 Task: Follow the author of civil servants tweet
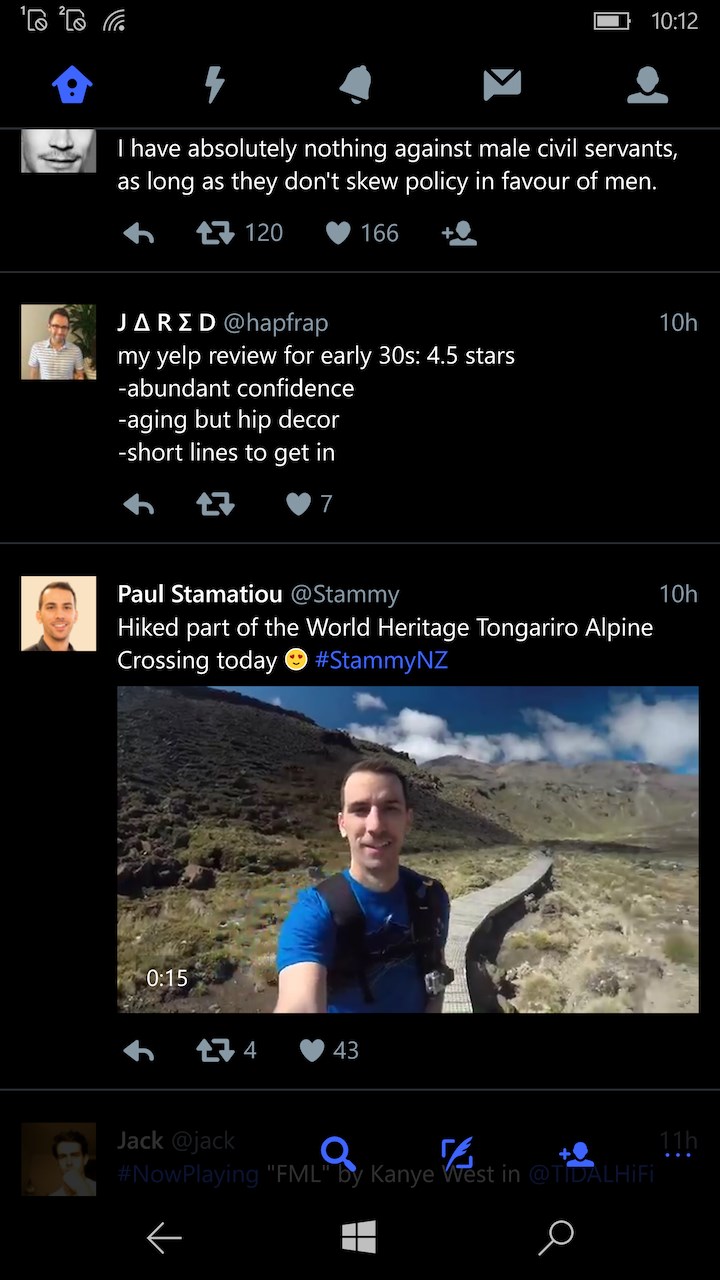(459, 233)
